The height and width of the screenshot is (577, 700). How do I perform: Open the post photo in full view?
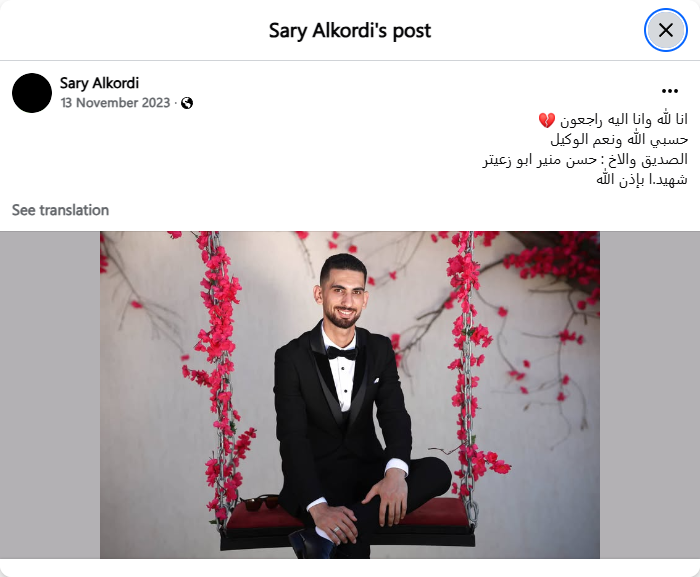pyautogui.click(x=349, y=394)
